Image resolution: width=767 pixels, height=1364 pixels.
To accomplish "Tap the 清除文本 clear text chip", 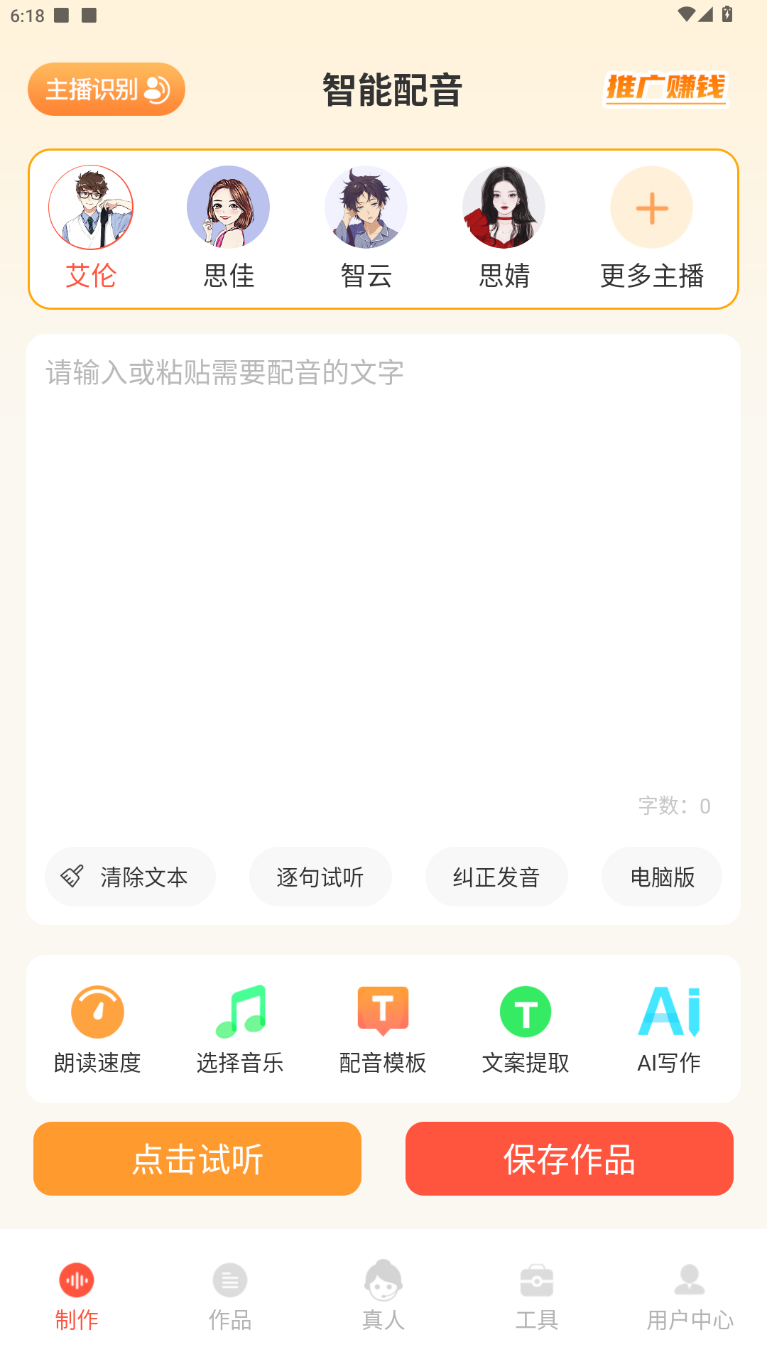I will (130, 877).
